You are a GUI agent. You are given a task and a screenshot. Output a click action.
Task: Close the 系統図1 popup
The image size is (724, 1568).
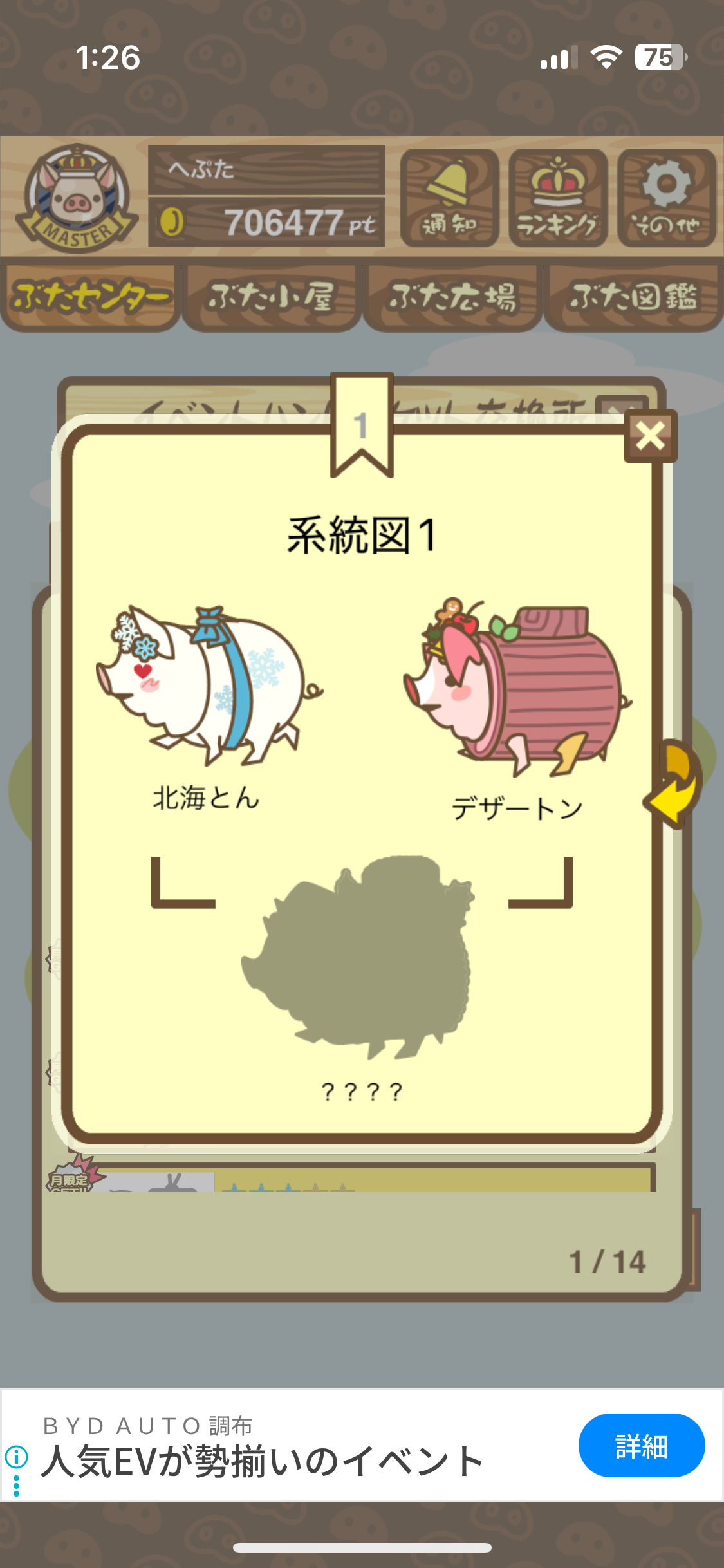click(650, 436)
